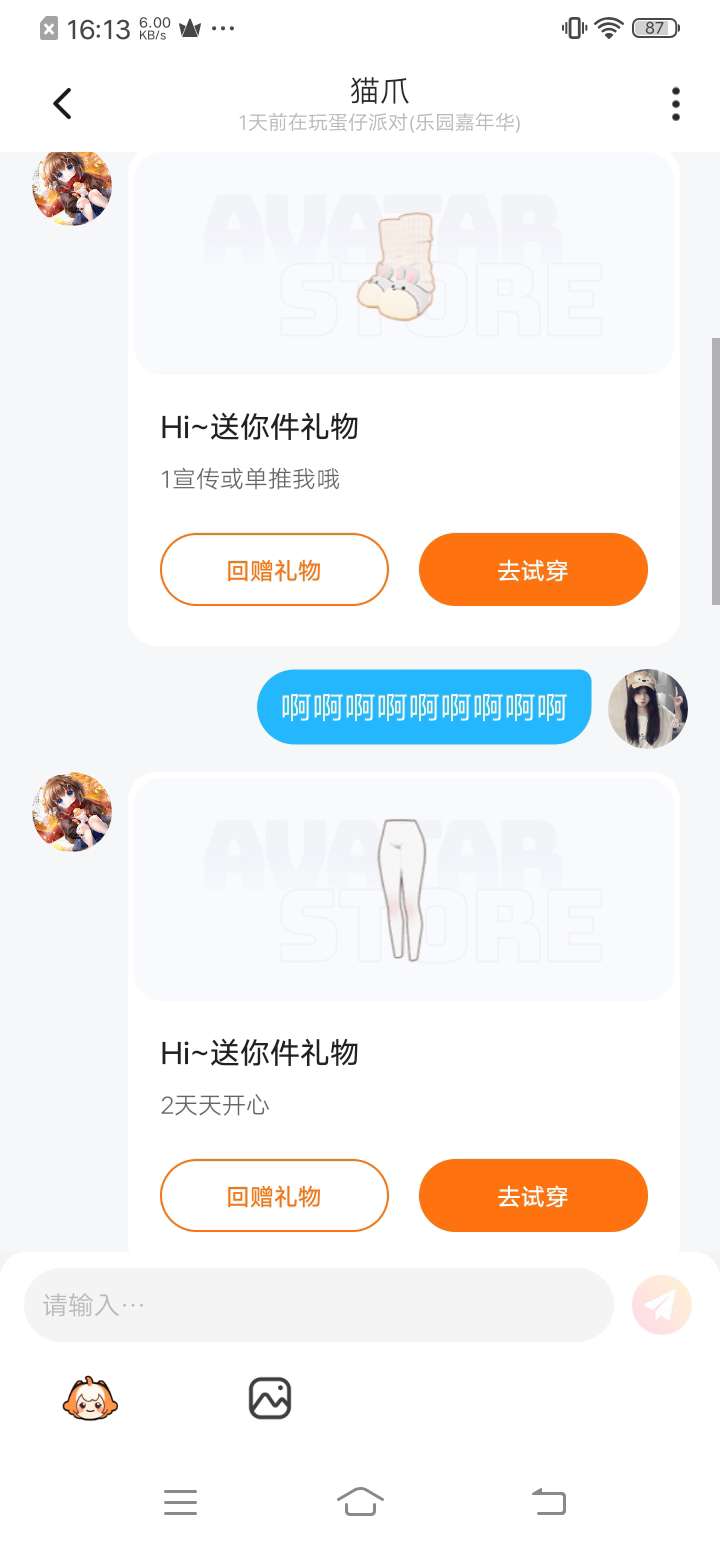View 猫爪's avatar beside the leggings gift
The width and height of the screenshot is (720, 1544).
coord(72,811)
